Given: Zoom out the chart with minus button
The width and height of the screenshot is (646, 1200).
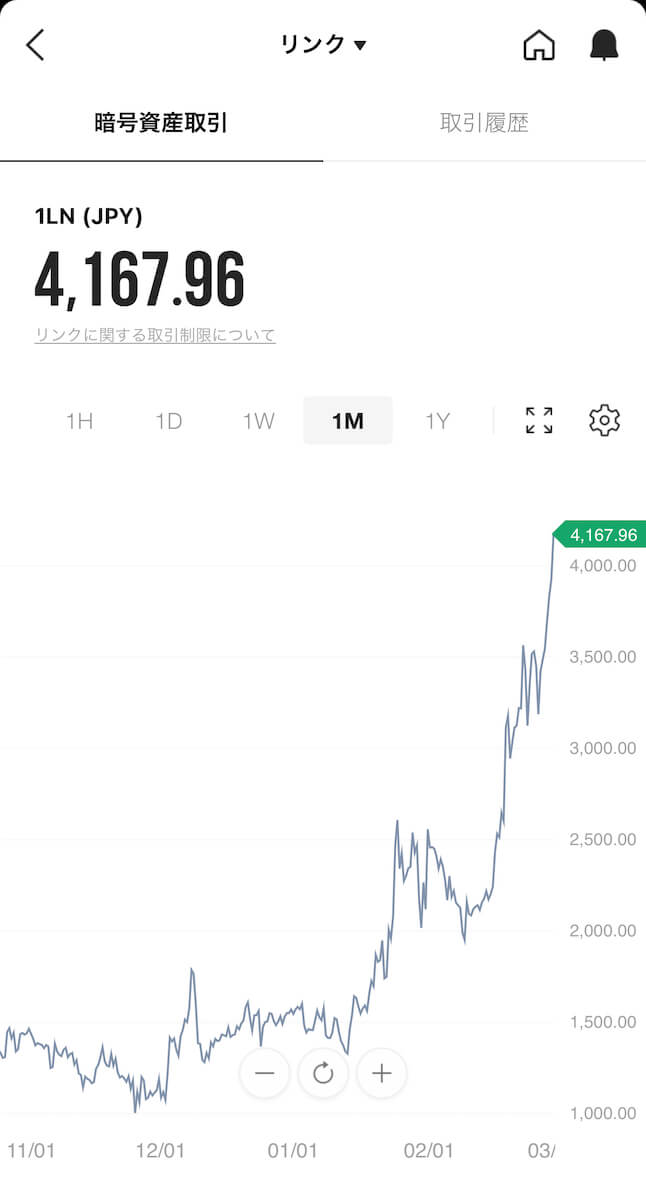Looking at the screenshot, I should (265, 1074).
